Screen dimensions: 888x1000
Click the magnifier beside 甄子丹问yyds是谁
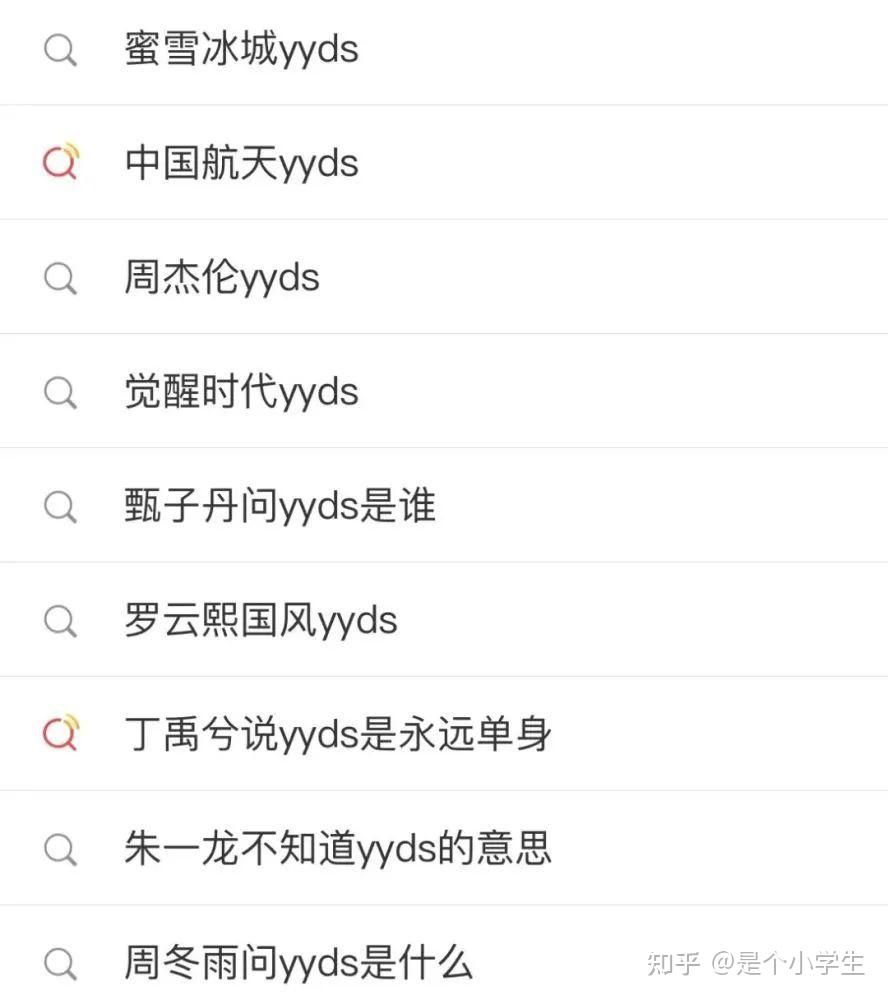[60, 506]
